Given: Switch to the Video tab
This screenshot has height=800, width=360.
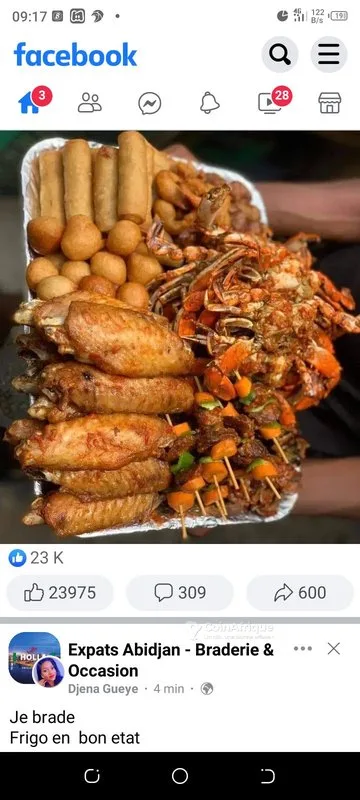Looking at the screenshot, I should coord(270,103).
